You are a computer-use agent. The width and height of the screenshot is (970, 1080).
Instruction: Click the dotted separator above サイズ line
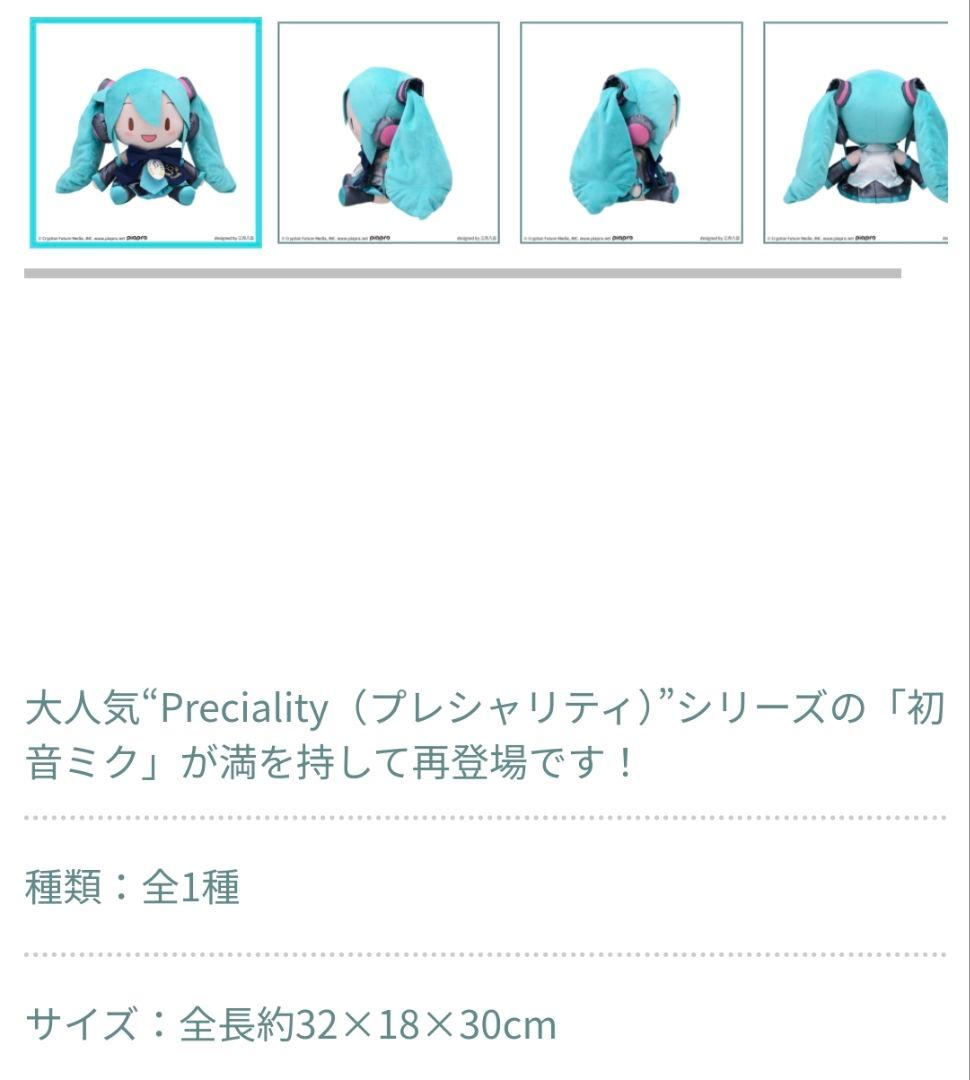(485, 953)
